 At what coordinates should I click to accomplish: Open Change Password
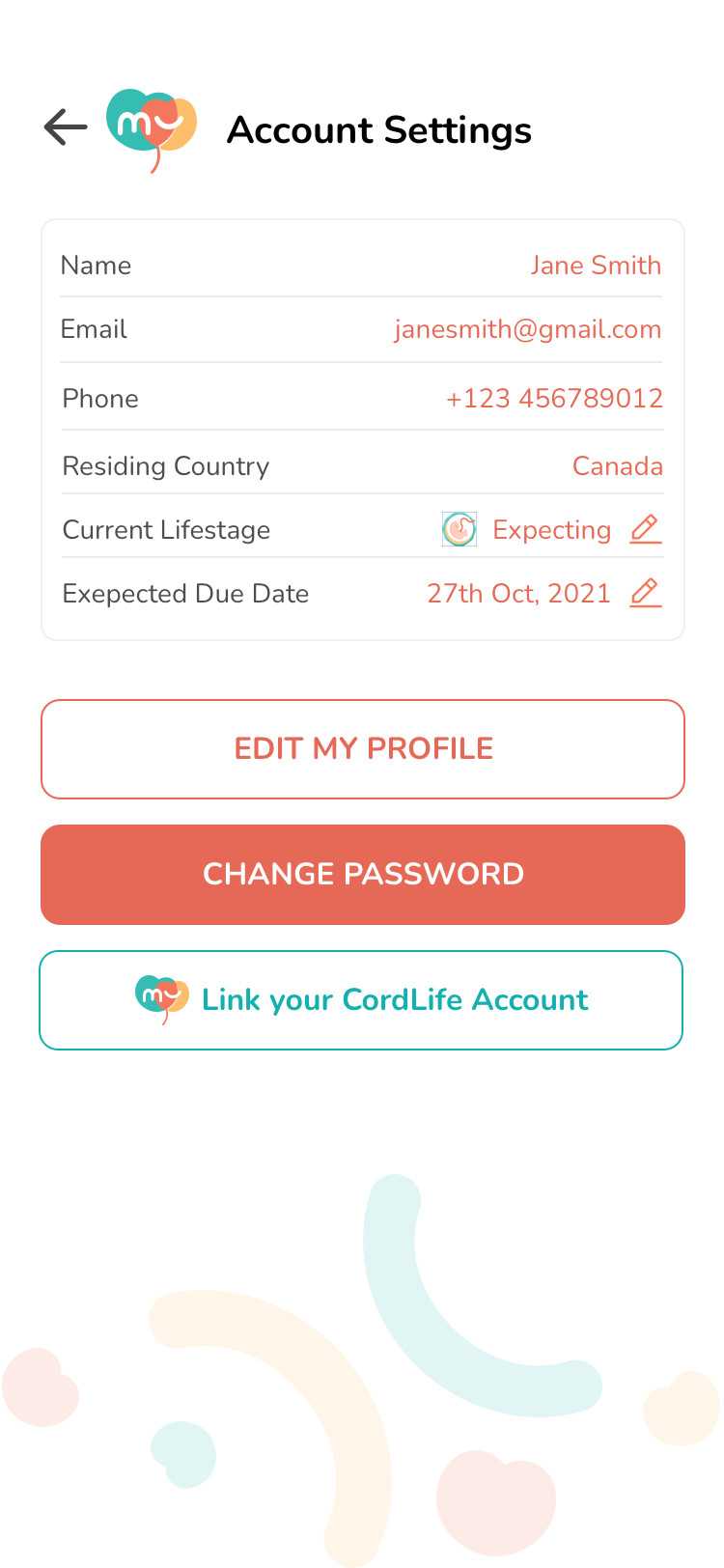(363, 875)
